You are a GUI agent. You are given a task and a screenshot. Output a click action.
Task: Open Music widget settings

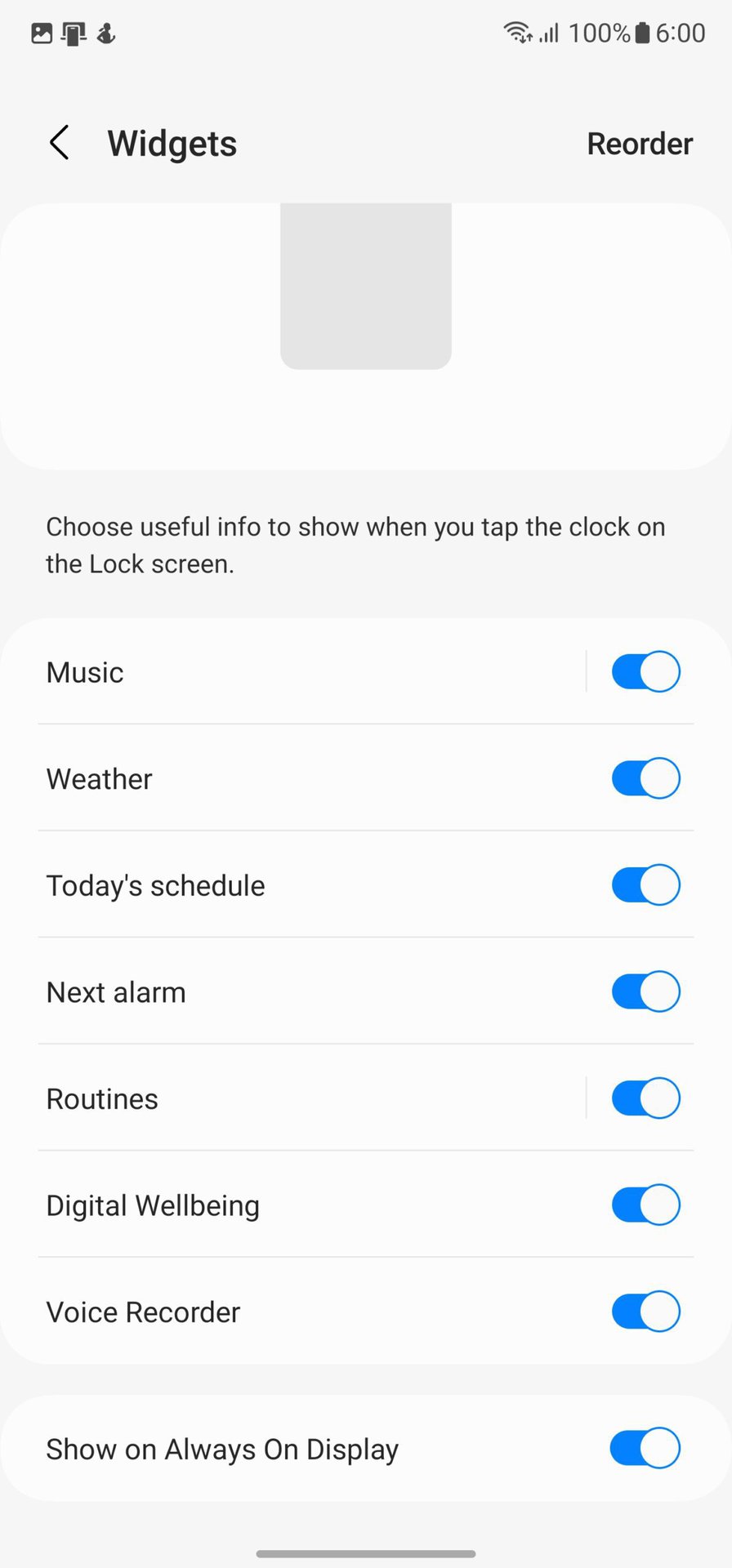pyautogui.click(x=310, y=672)
